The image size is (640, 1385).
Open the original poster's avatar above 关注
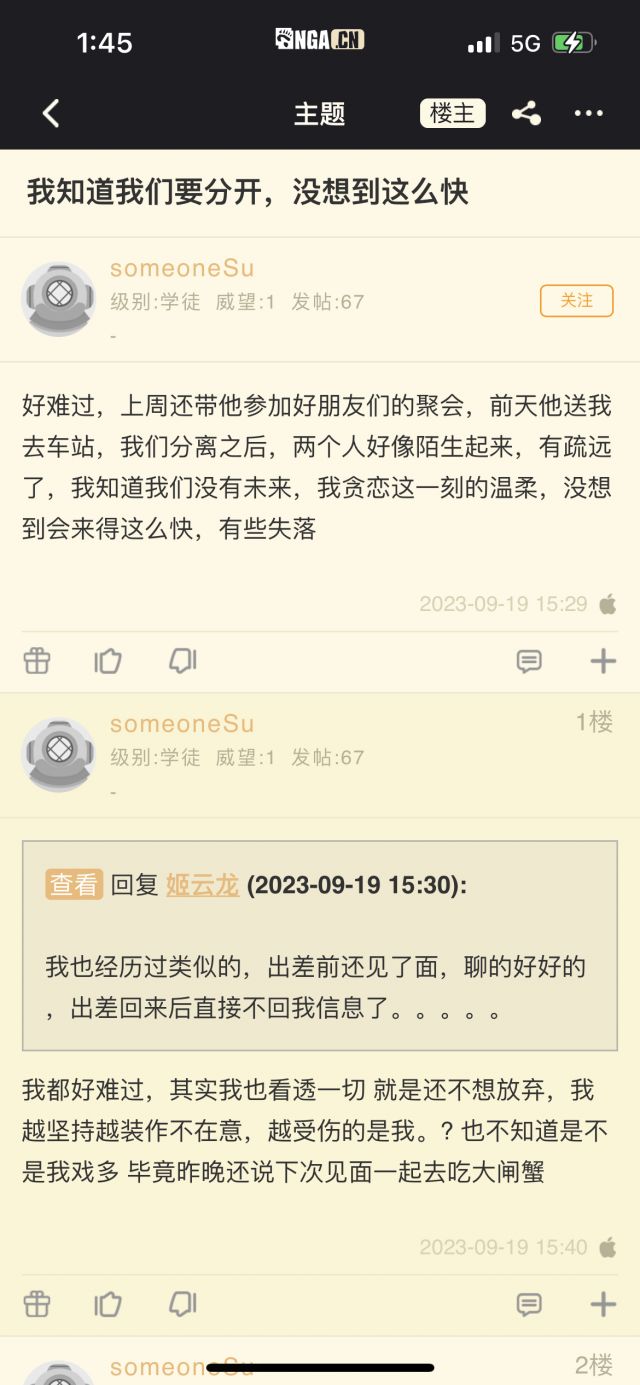[58, 299]
